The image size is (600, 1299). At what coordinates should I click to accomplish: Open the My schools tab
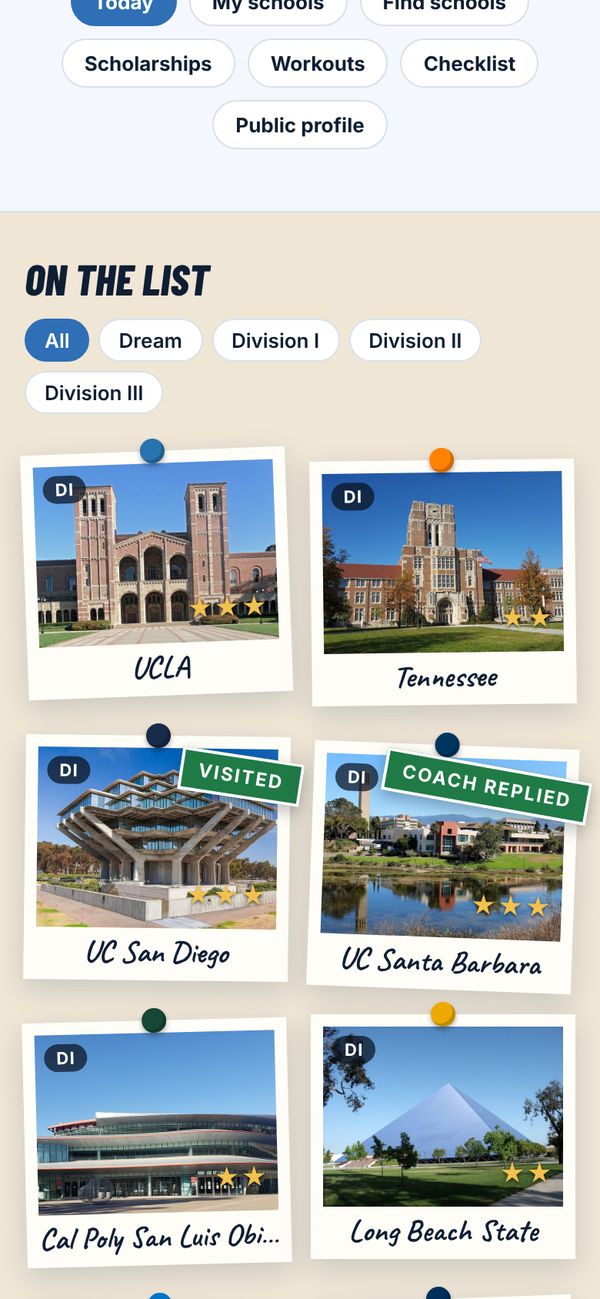point(268,8)
